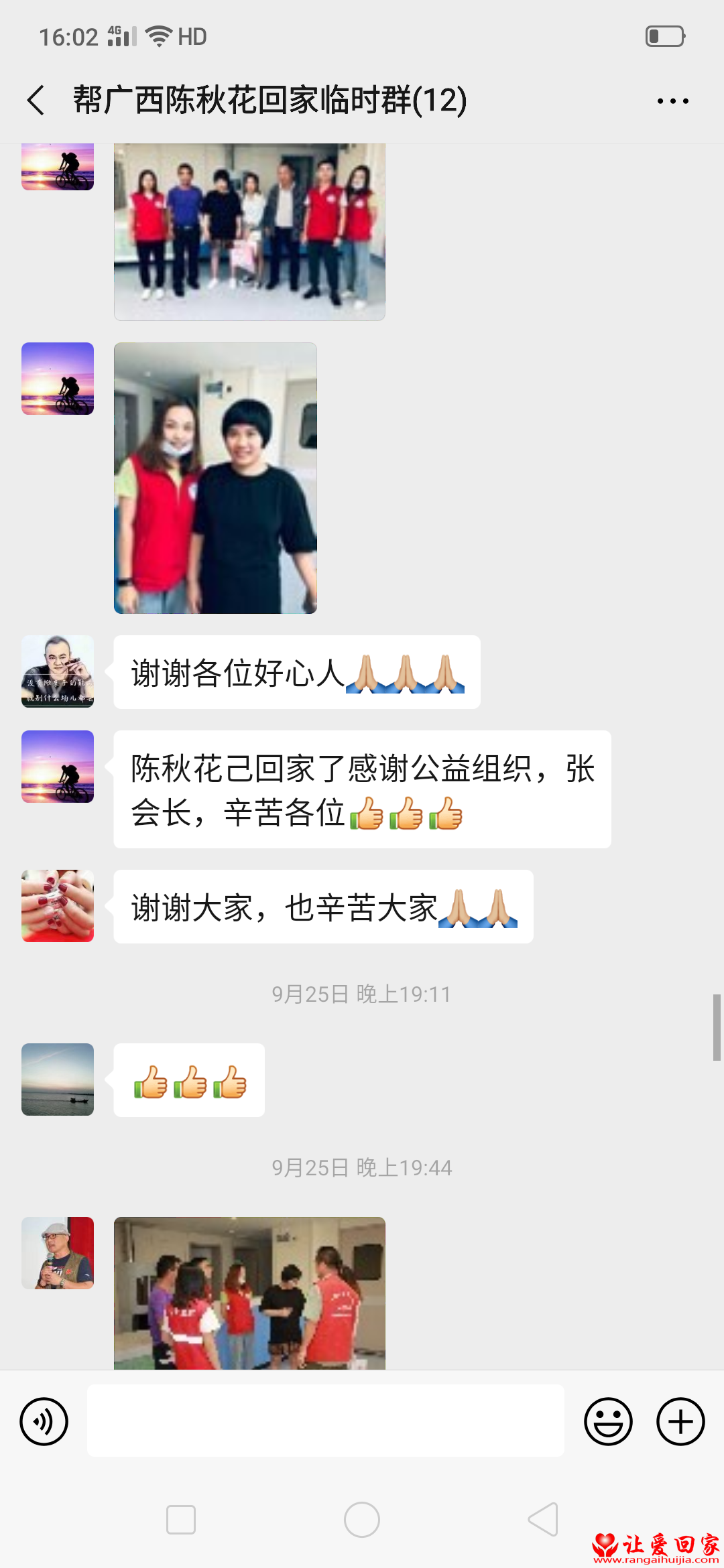Screen dimensions: 724x1568
Task: Switch to voice message input
Action: tap(44, 1421)
